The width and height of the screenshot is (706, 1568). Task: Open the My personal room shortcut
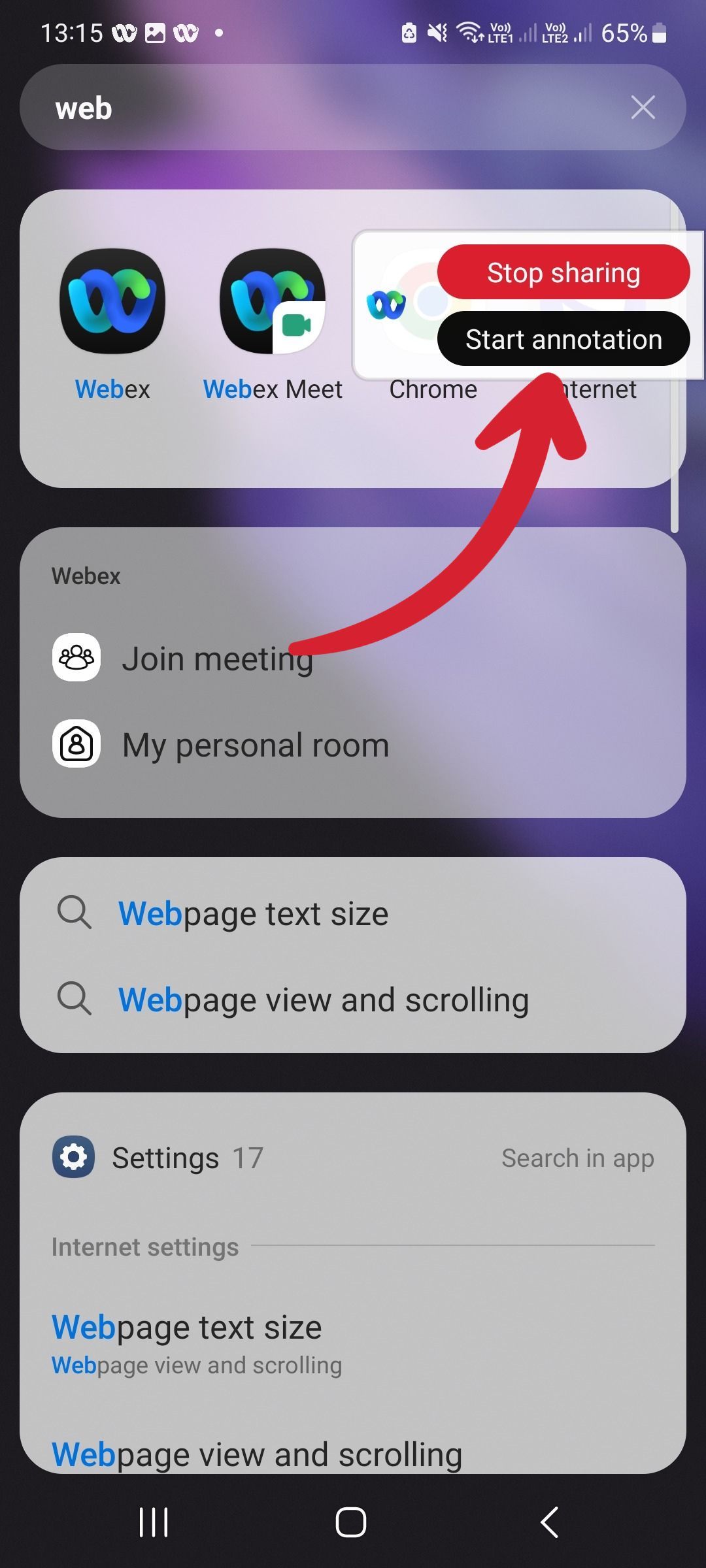coord(256,743)
